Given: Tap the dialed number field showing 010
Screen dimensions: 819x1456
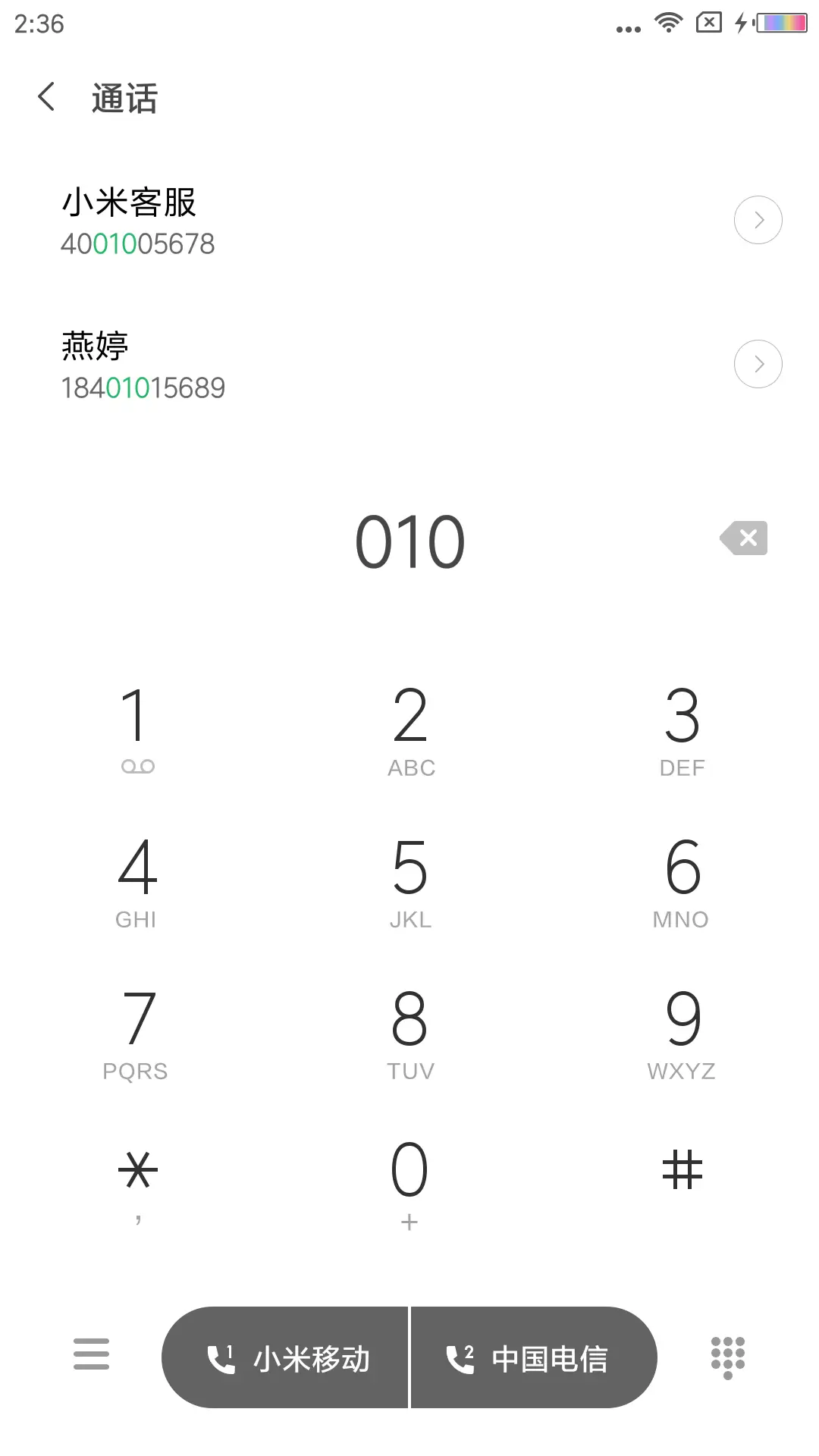Looking at the screenshot, I should pos(409,540).
